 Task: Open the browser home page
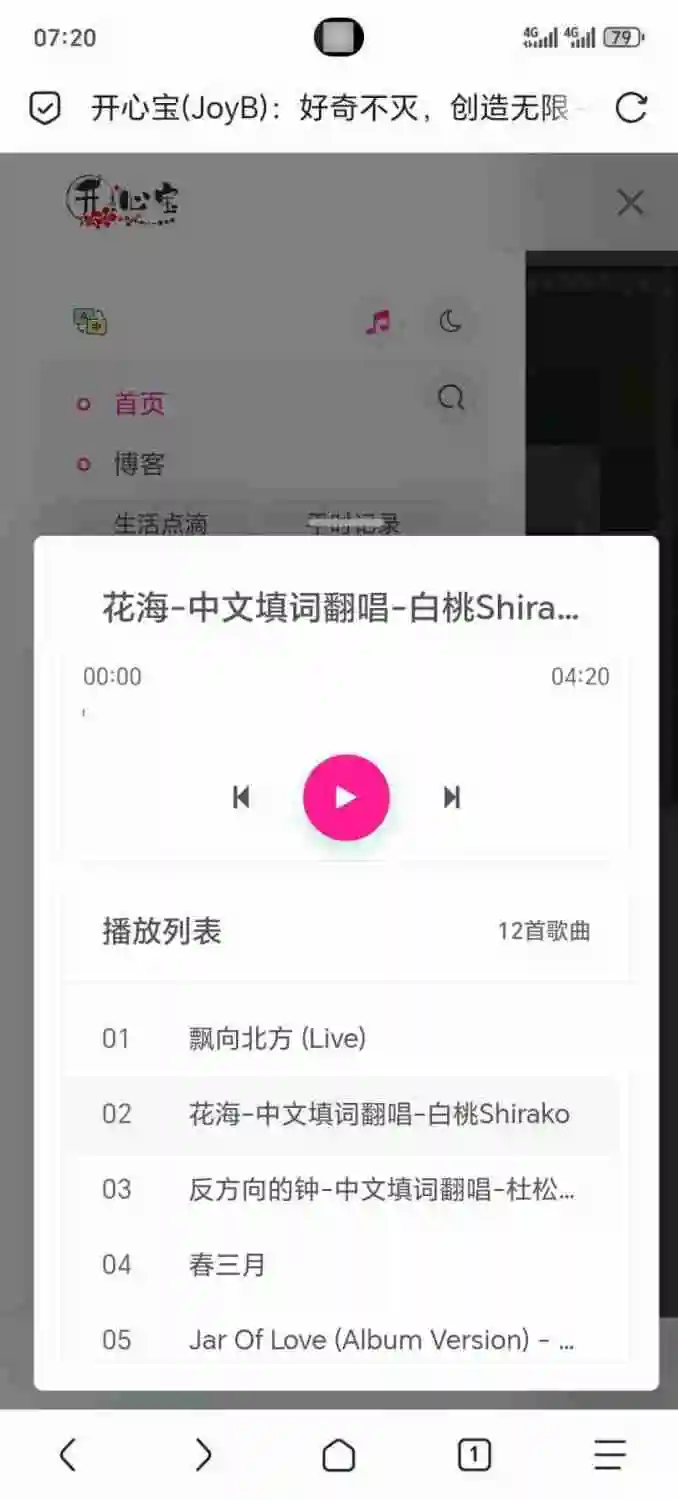338,1455
